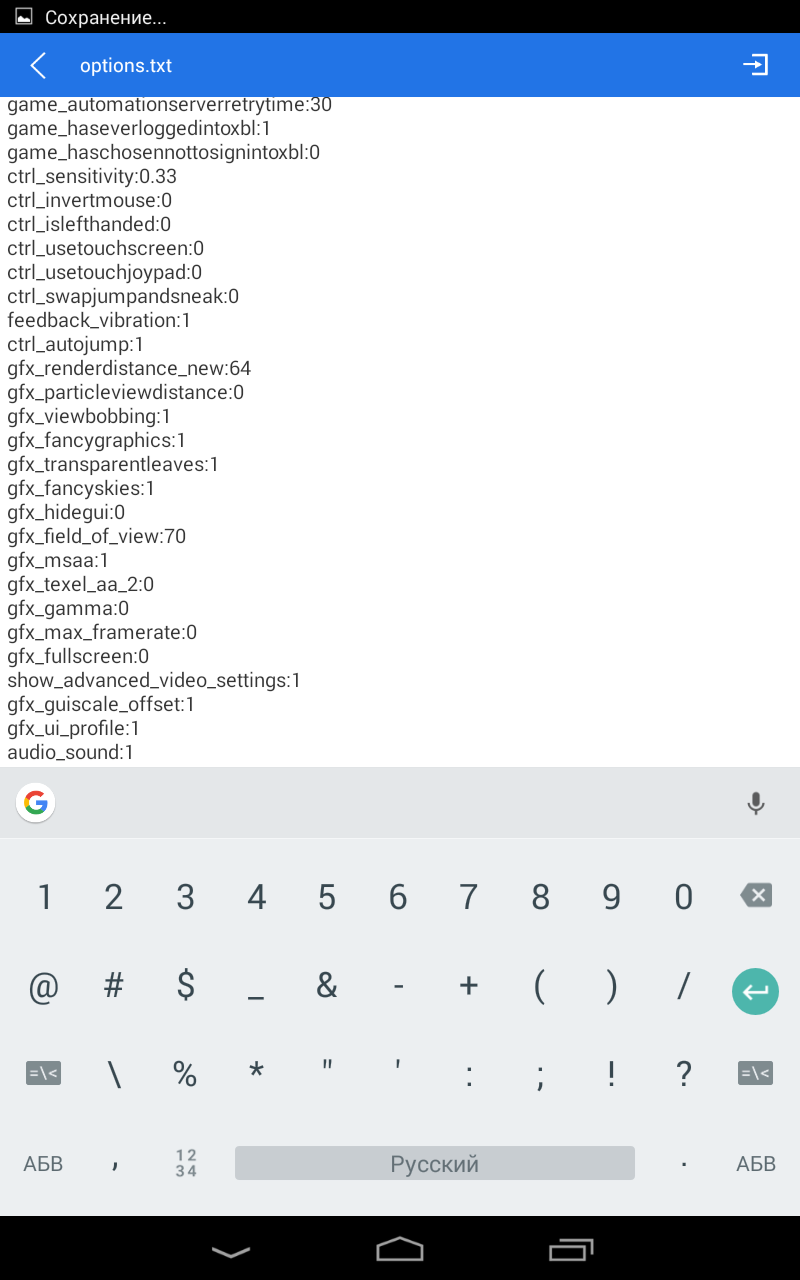Hit the backspace key
This screenshot has width=800, height=1280.
point(756,896)
